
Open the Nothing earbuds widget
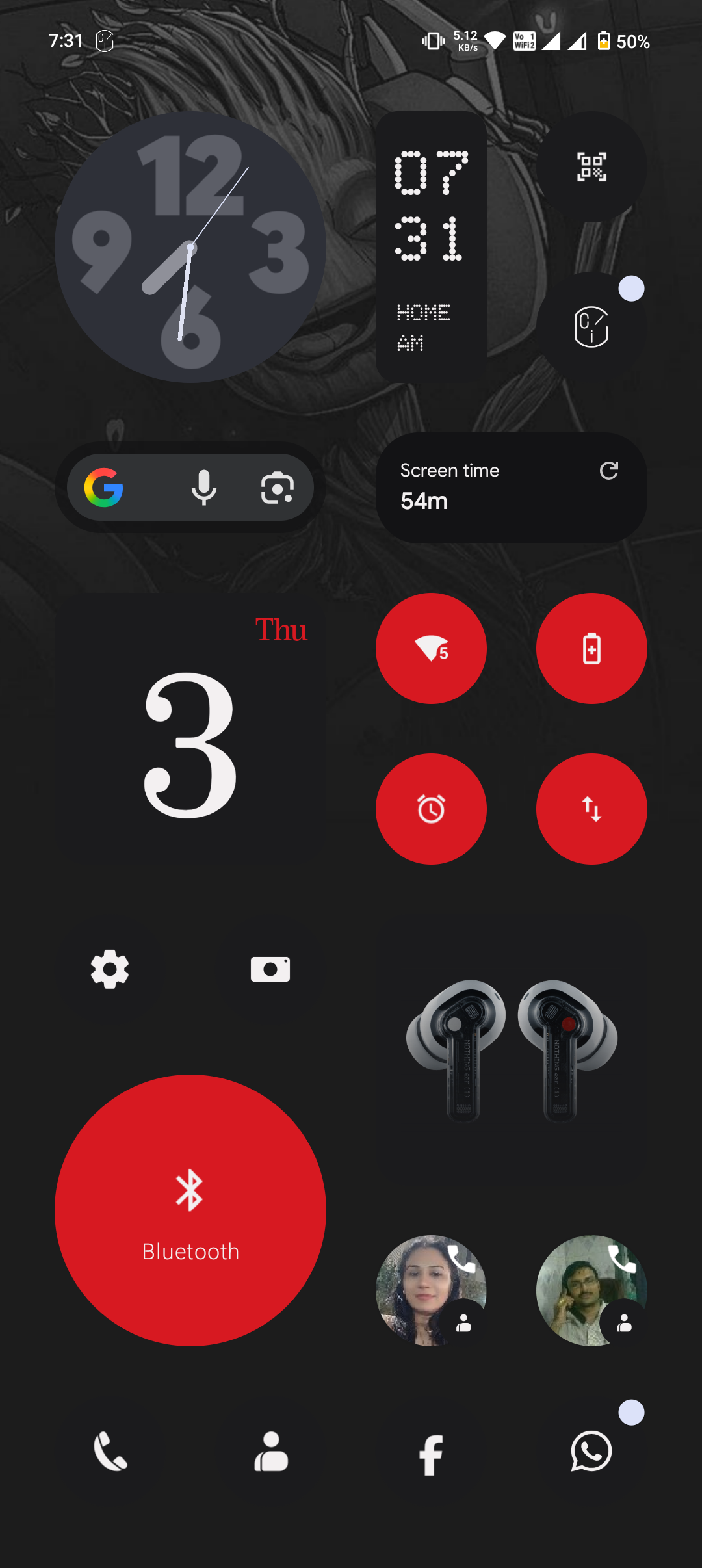click(x=512, y=1050)
